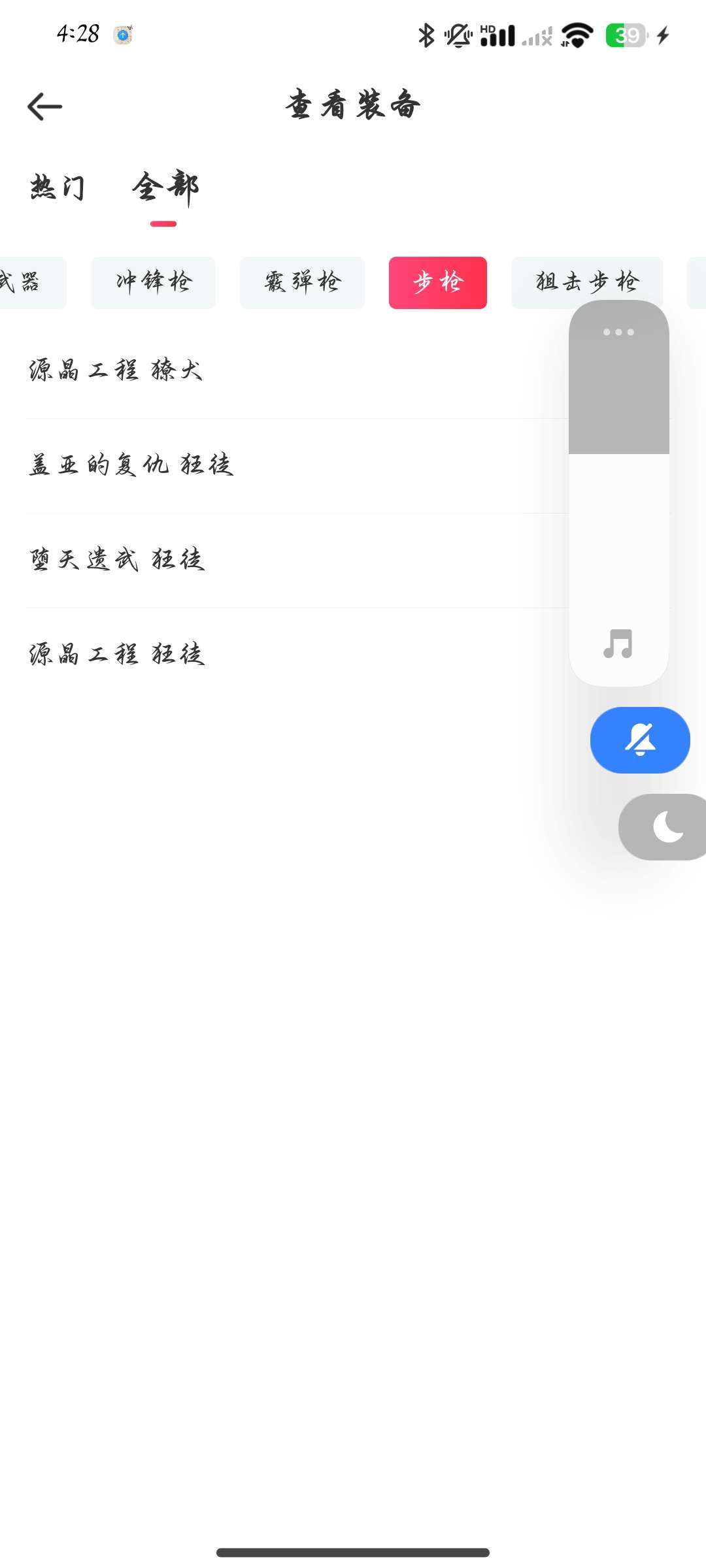Show the 狙击步枪 category
The image size is (706, 1568).
click(586, 282)
